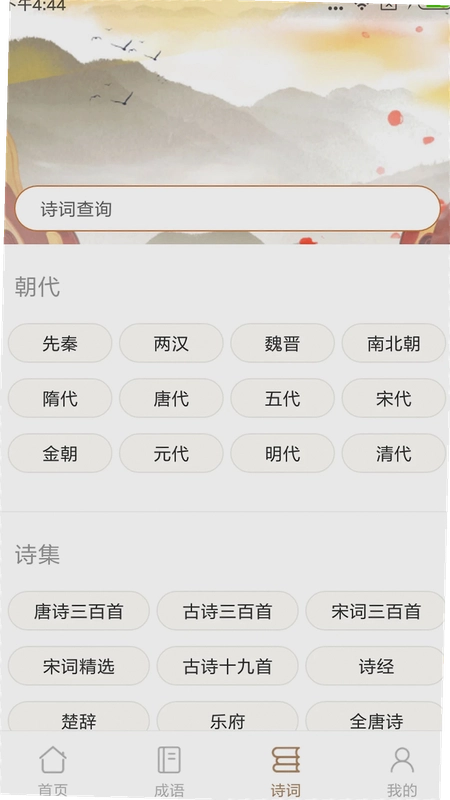This screenshot has height=800, width=450.
Task: Tap the 诗词查询 search box
Action: [228, 209]
